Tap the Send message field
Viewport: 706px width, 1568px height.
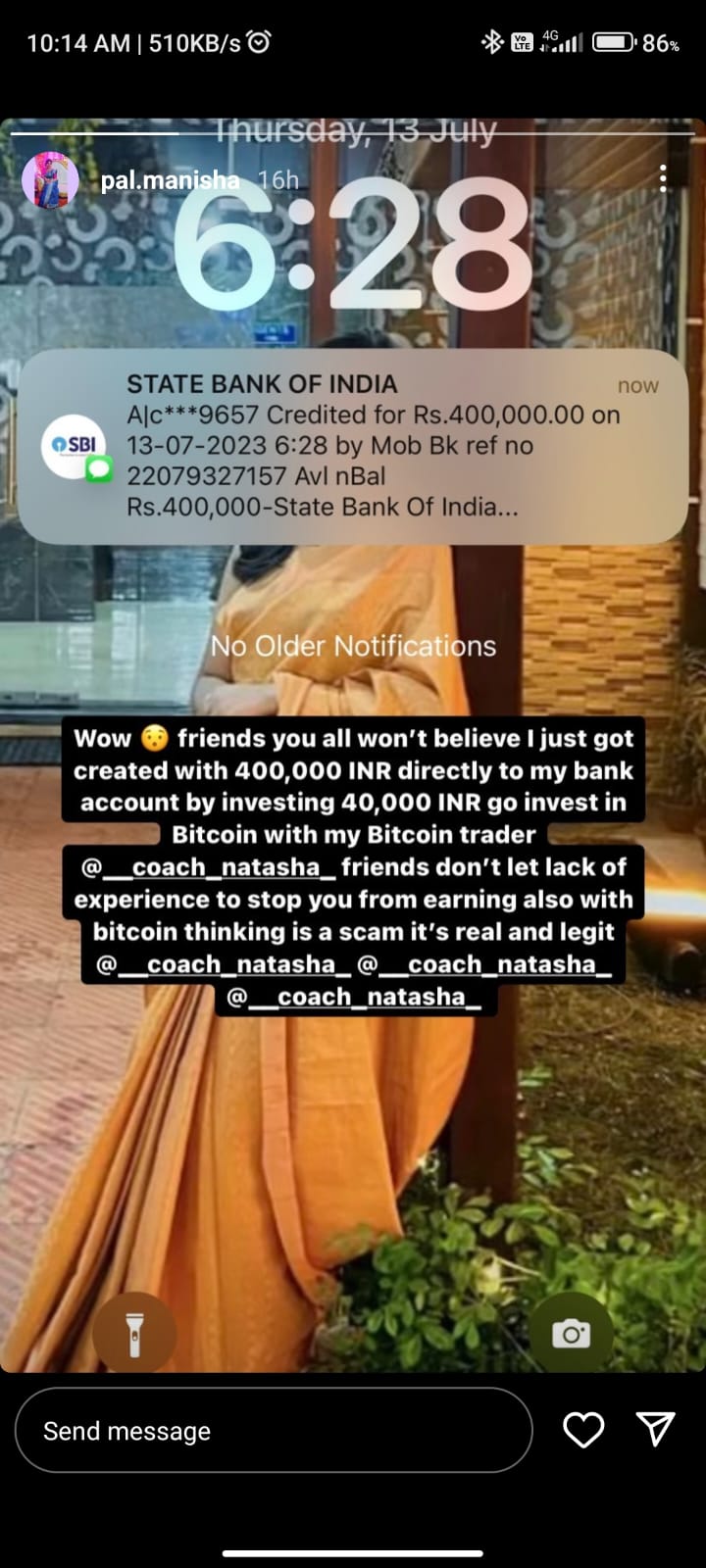click(273, 1431)
